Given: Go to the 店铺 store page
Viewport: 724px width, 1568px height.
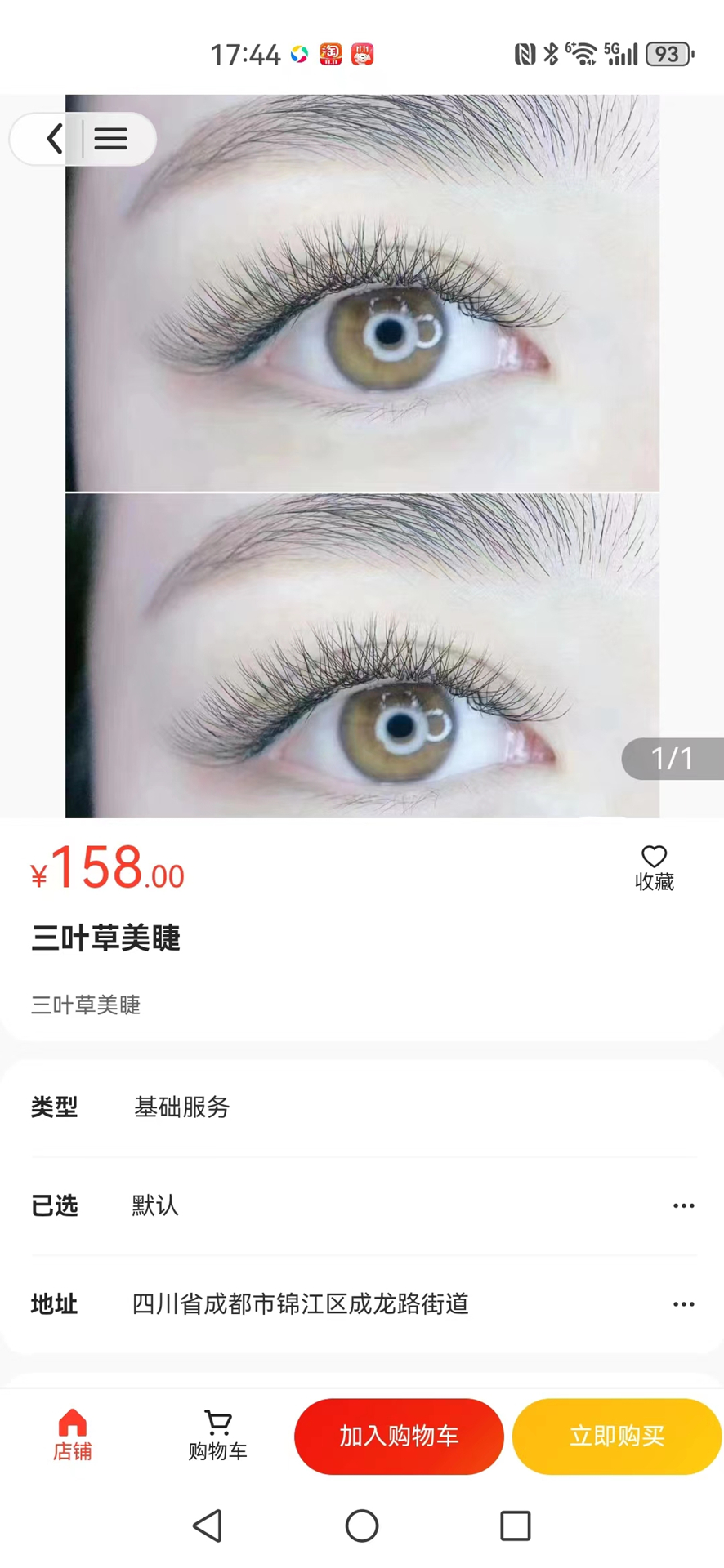Looking at the screenshot, I should point(72,1436).
